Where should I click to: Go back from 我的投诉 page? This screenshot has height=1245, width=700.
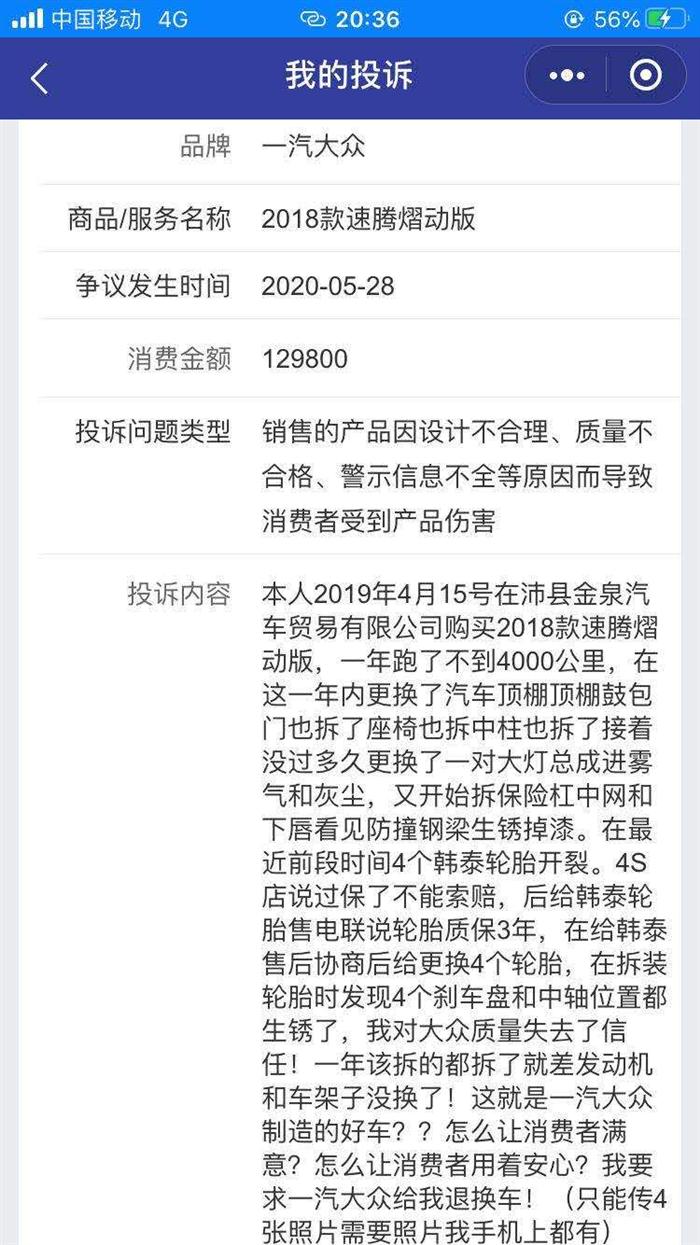(x=40, y=78)
